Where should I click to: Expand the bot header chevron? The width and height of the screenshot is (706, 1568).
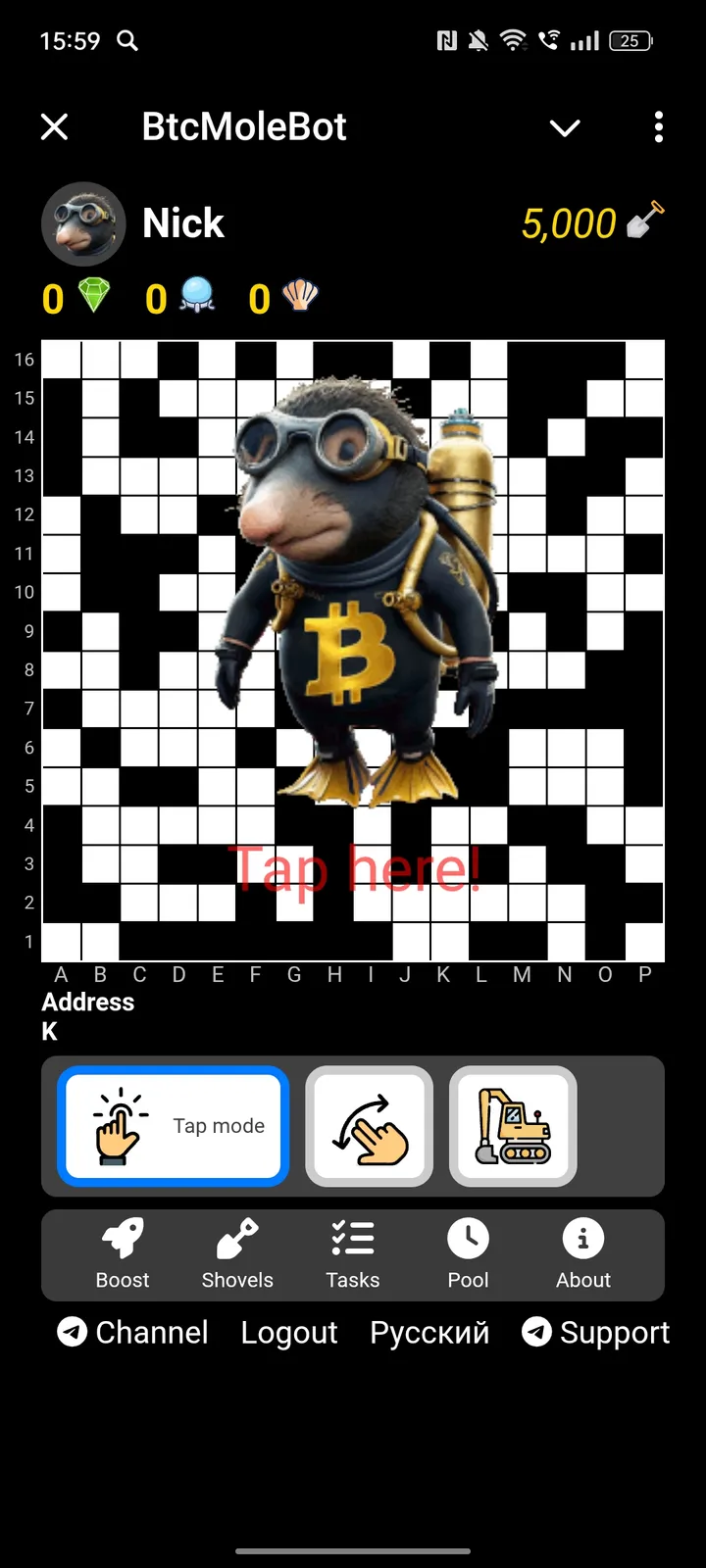pos(565,127)
